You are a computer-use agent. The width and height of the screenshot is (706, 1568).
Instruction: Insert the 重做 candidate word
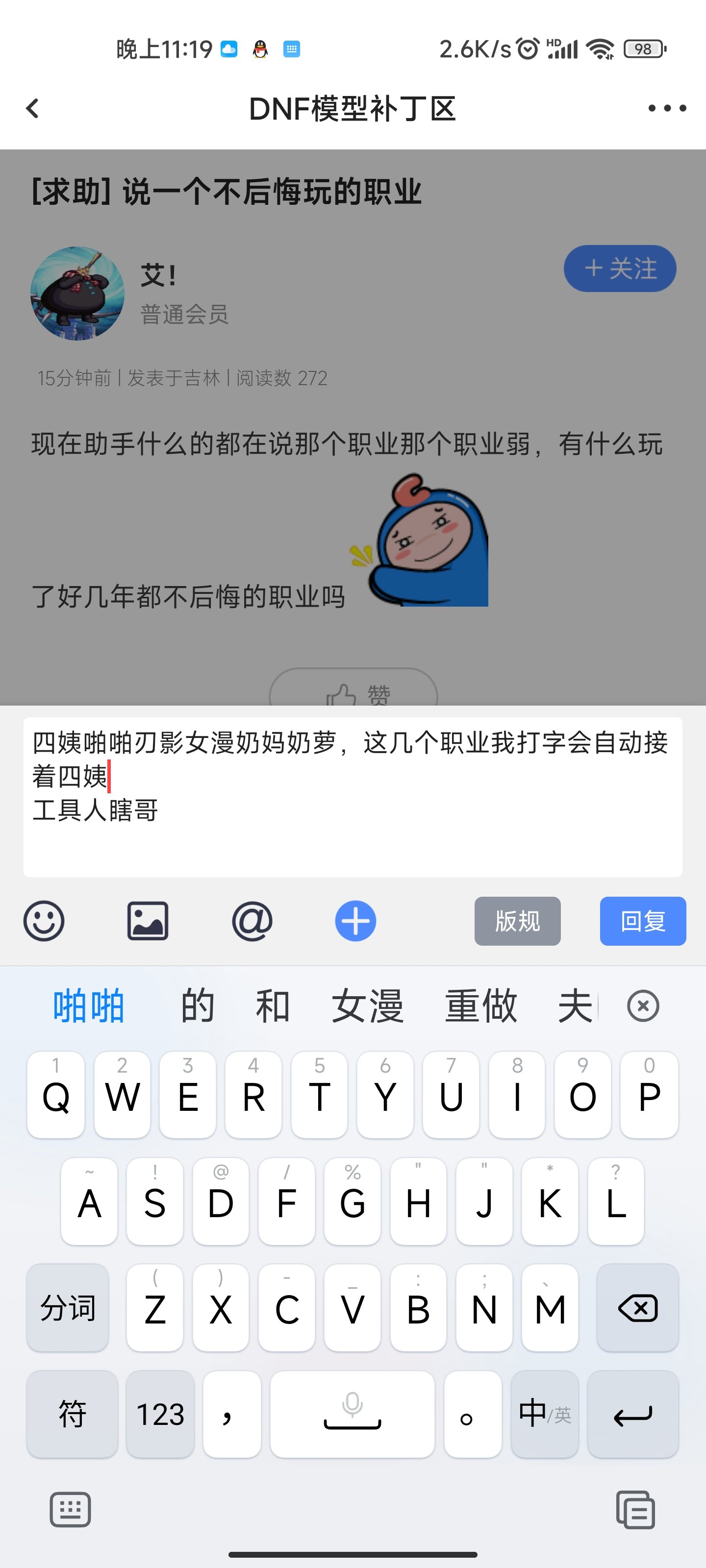pos(481,1006)
